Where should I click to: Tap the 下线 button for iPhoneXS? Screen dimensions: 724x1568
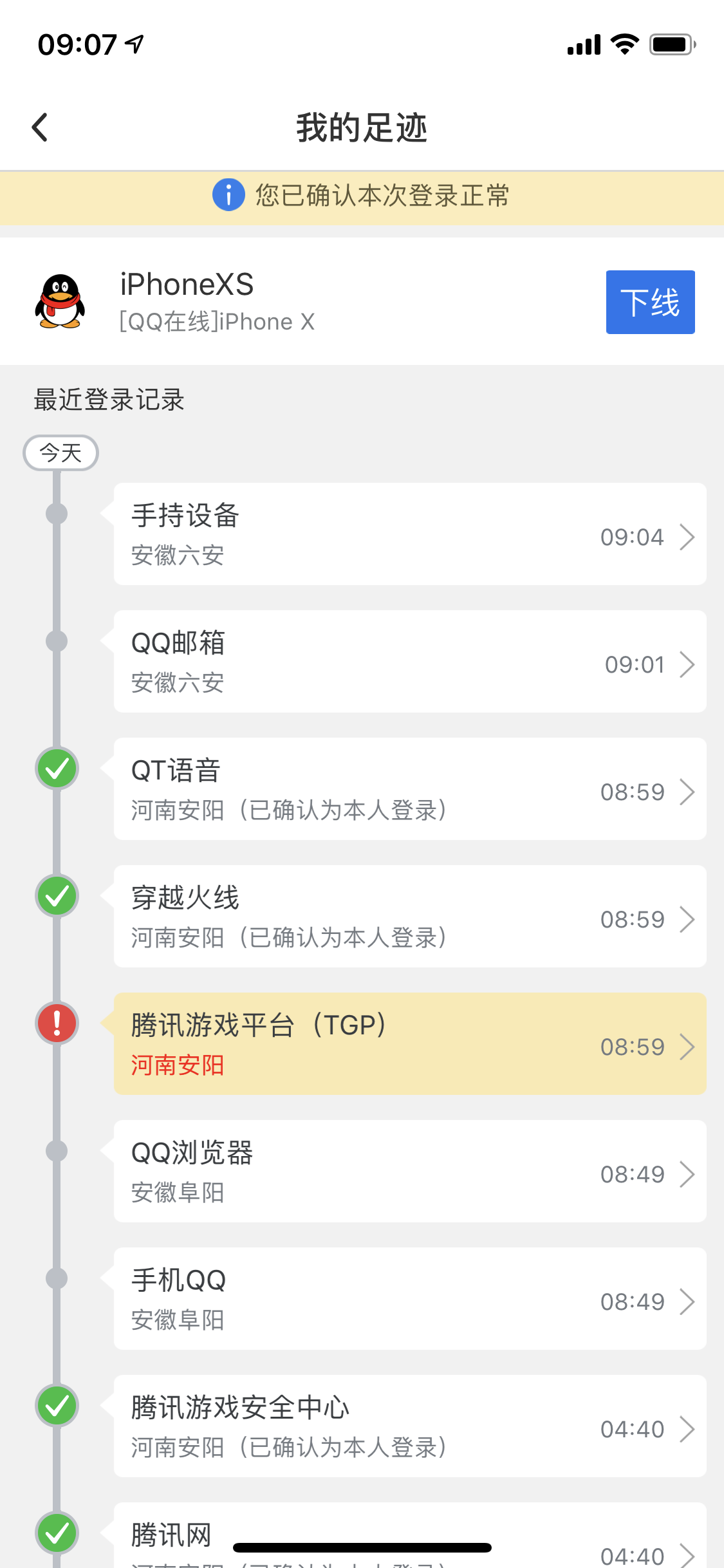pyautogui.click(x=650, y=302)
